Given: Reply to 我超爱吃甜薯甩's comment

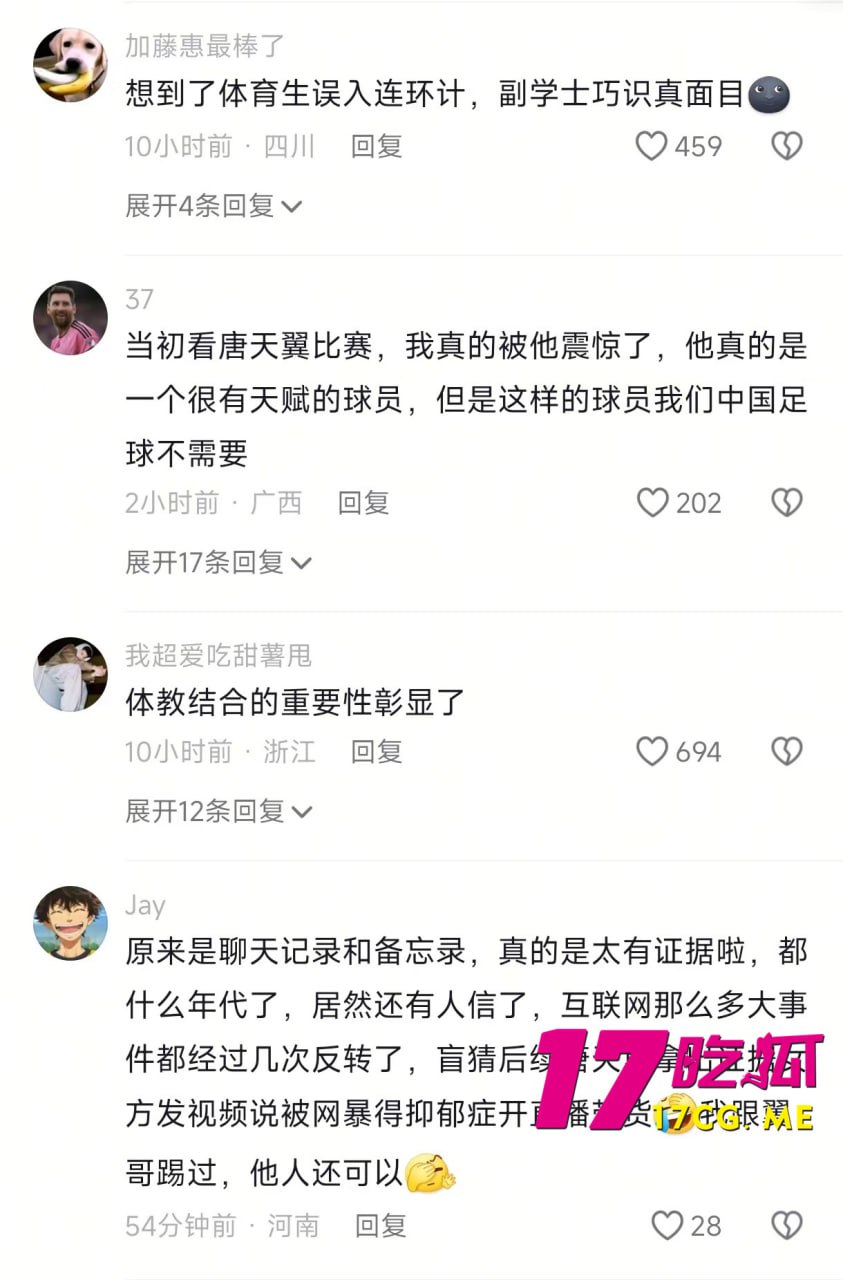Looking at the screenshot, I should click(x=376, y=751).
